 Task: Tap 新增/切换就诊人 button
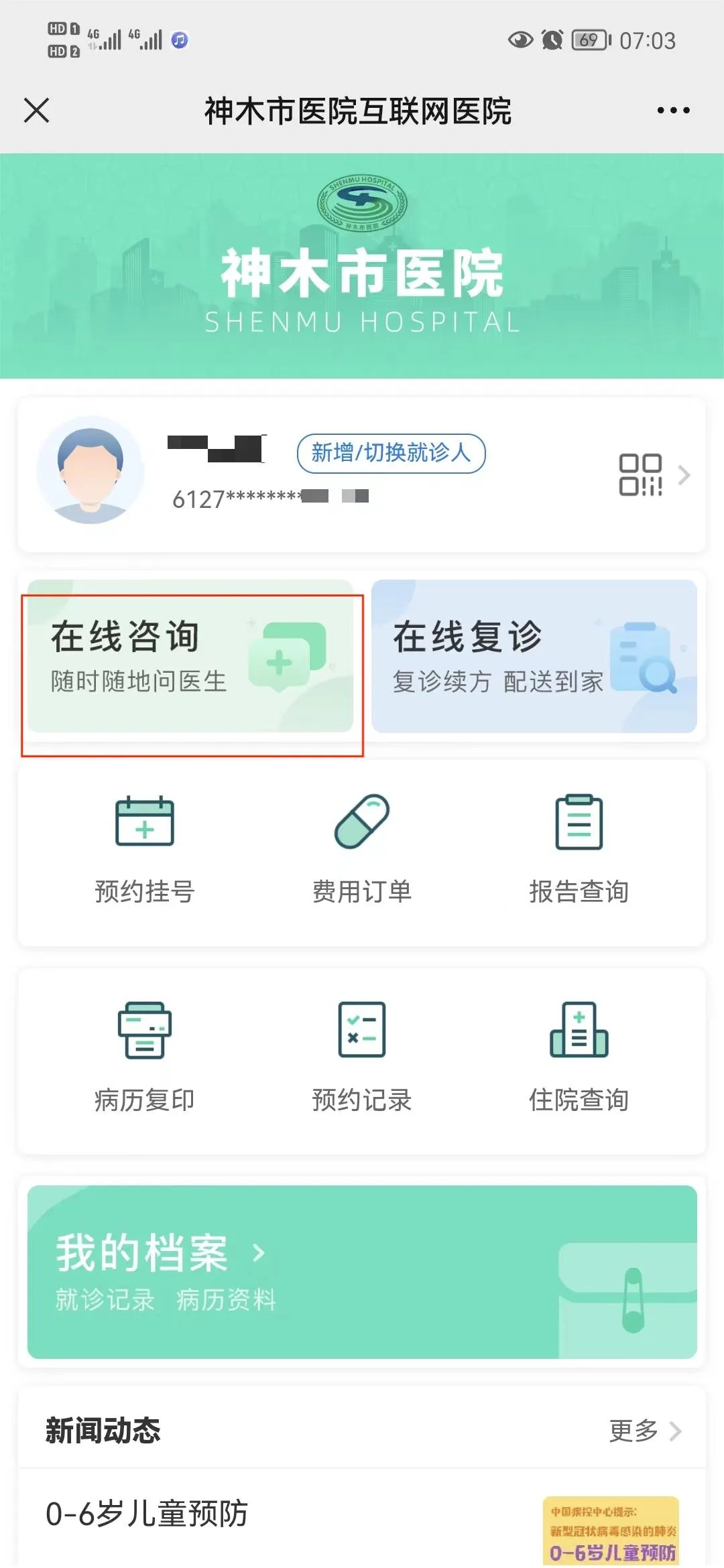point(391,454)
